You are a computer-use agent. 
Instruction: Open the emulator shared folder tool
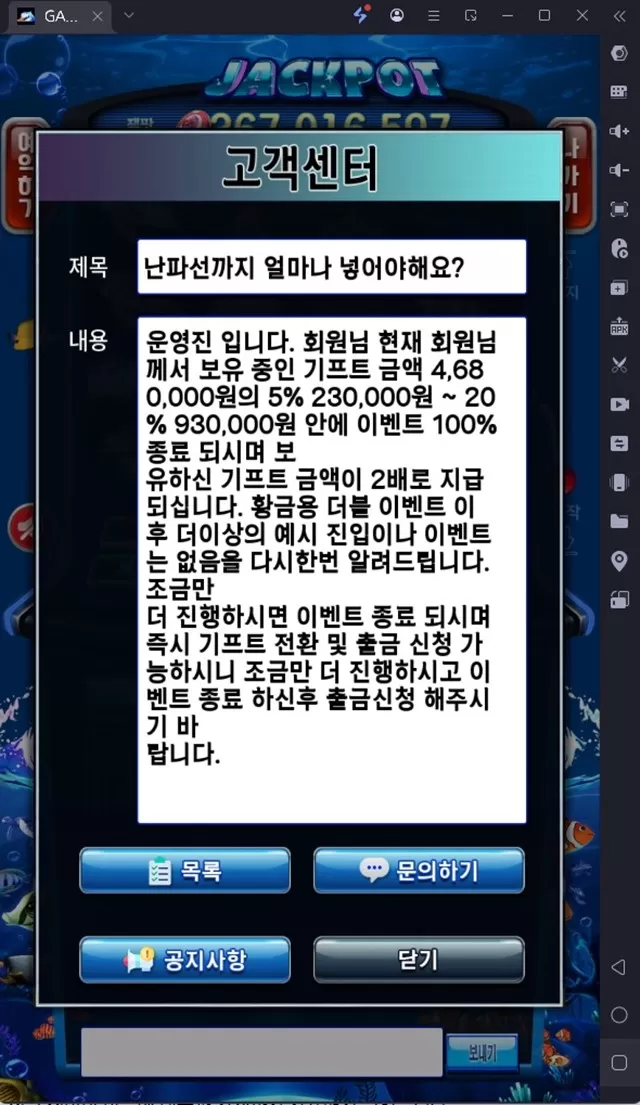pos(619,521)
